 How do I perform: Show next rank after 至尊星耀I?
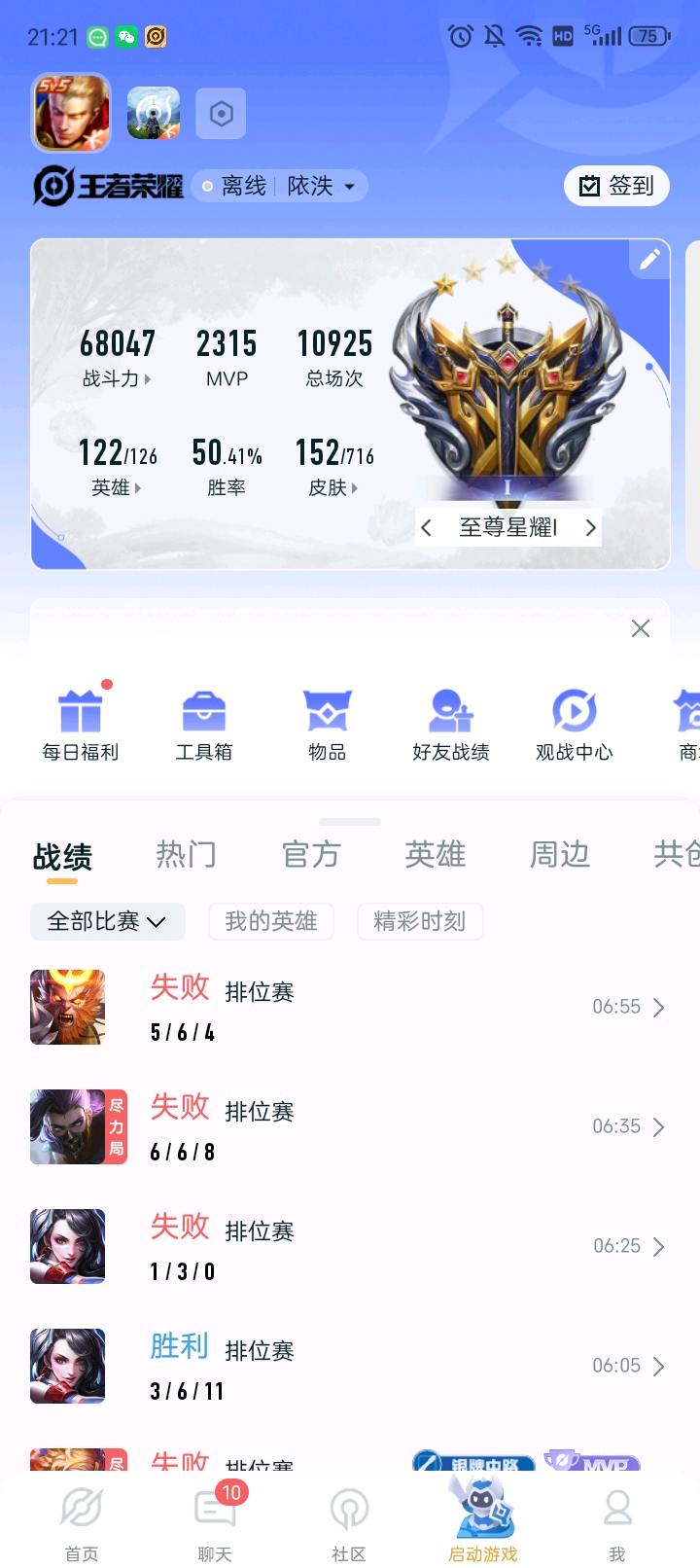(589, 527)
